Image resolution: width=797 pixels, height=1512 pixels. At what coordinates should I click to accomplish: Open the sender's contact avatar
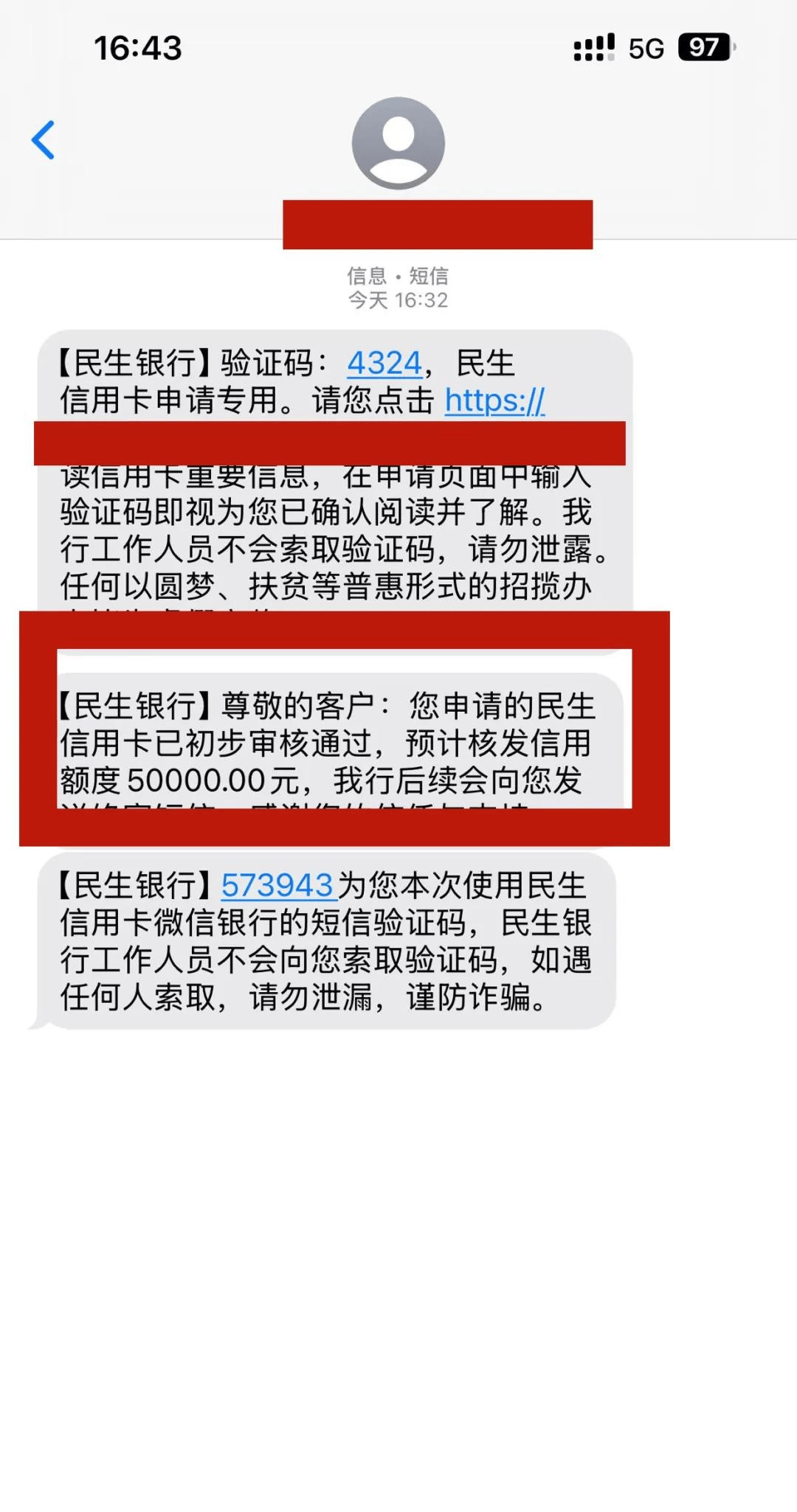tap(398, 143)
